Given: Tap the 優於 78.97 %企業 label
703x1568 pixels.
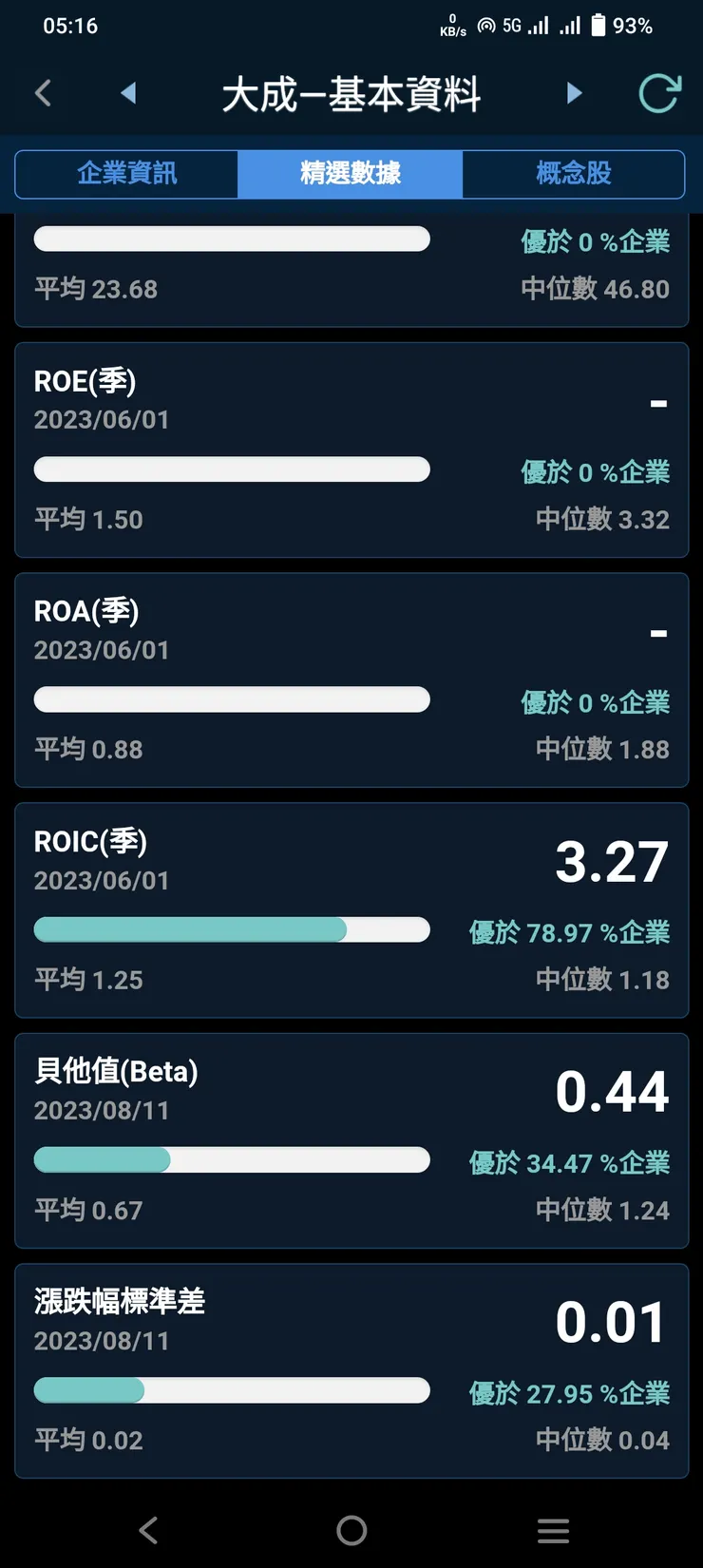Looking at the screenshot, I should (567, 932).
